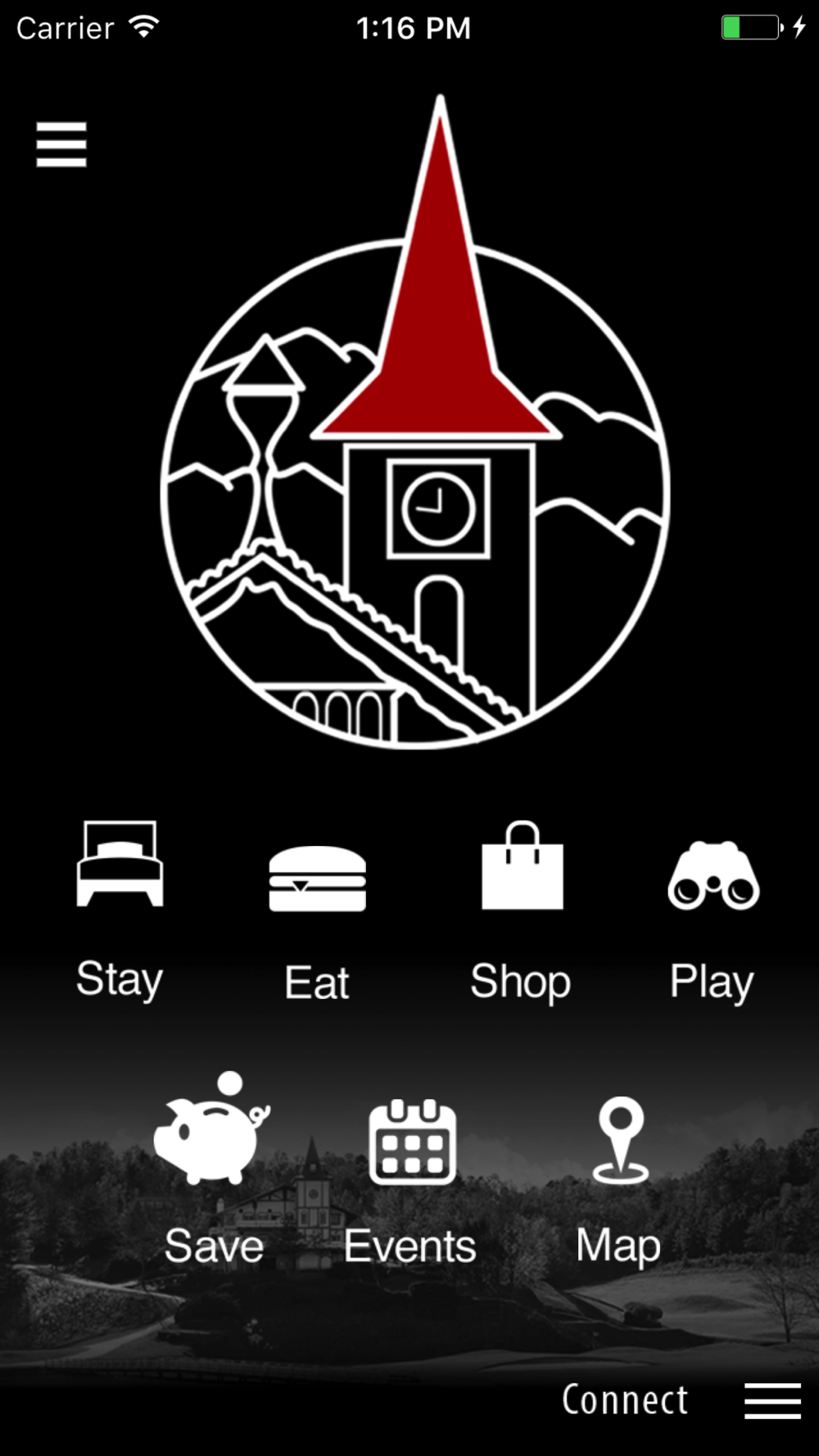
Task: Open the Map
Action: point(619,1182)
